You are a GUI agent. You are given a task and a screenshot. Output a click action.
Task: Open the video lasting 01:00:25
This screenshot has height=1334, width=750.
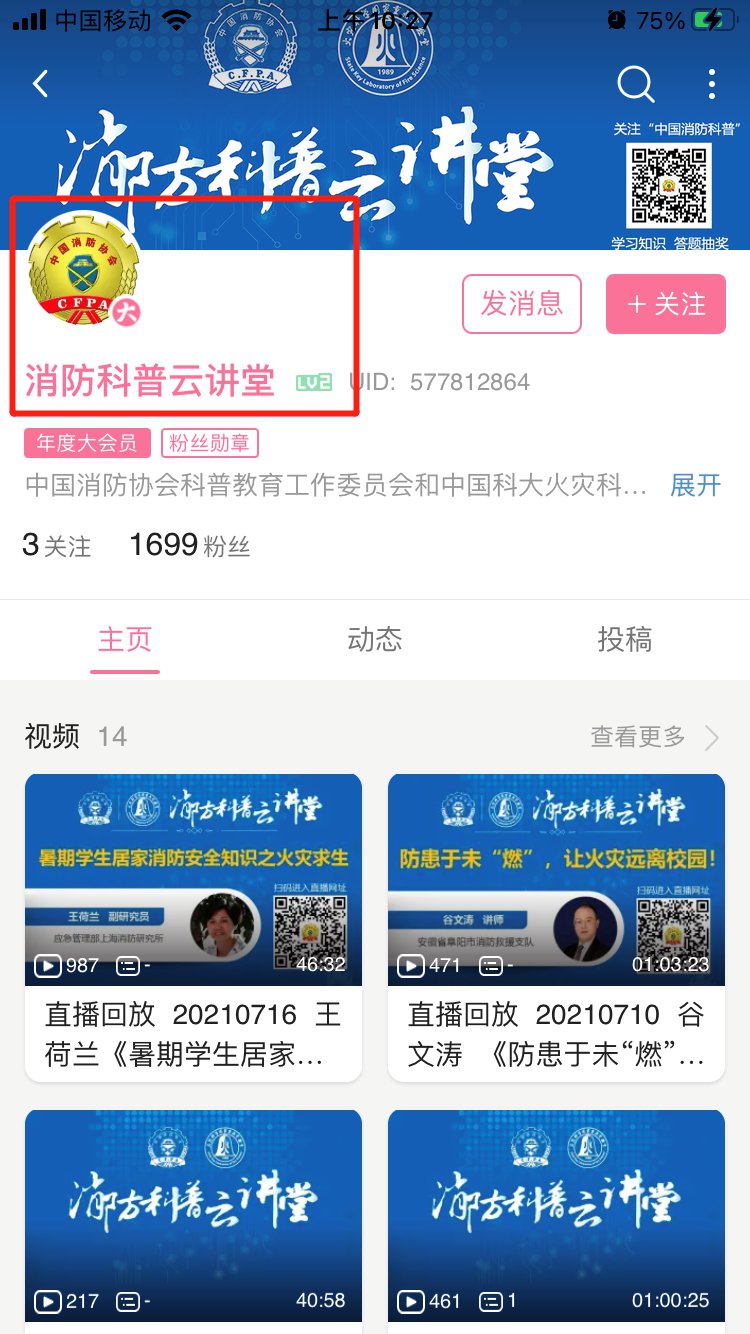pyautogui.click(x=556, y=1214)
